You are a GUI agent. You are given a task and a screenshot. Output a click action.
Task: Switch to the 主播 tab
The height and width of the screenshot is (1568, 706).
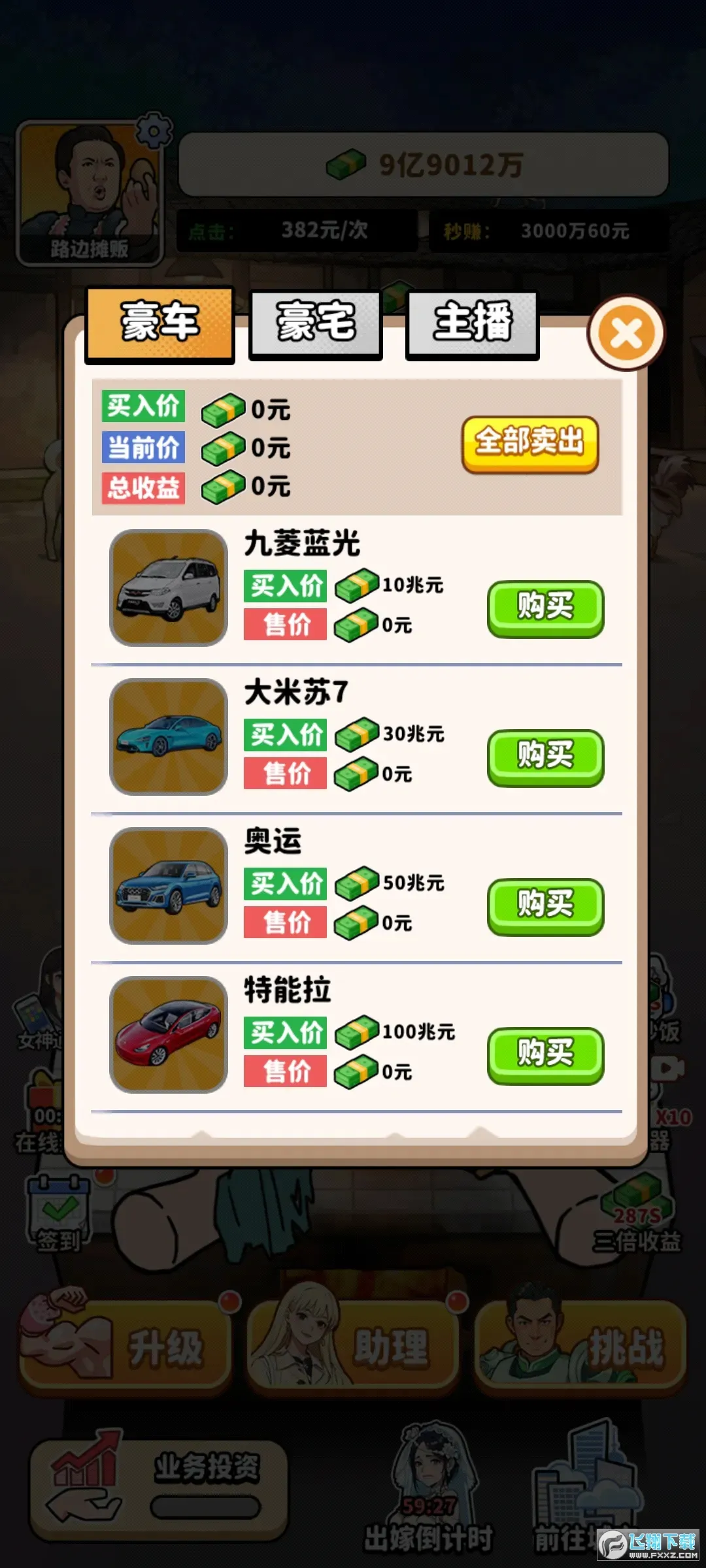tap(472, 324)
